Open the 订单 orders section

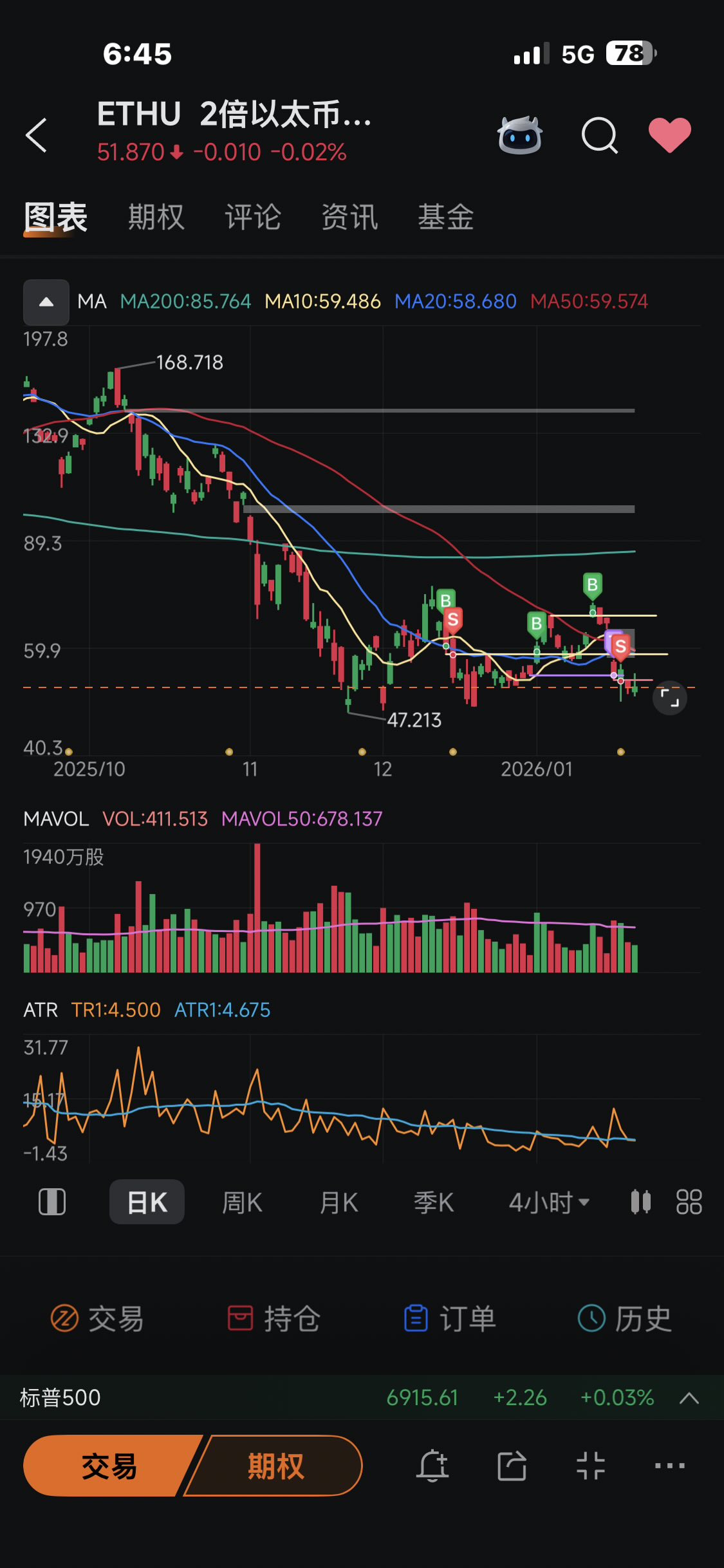(x=450, y=1319)
